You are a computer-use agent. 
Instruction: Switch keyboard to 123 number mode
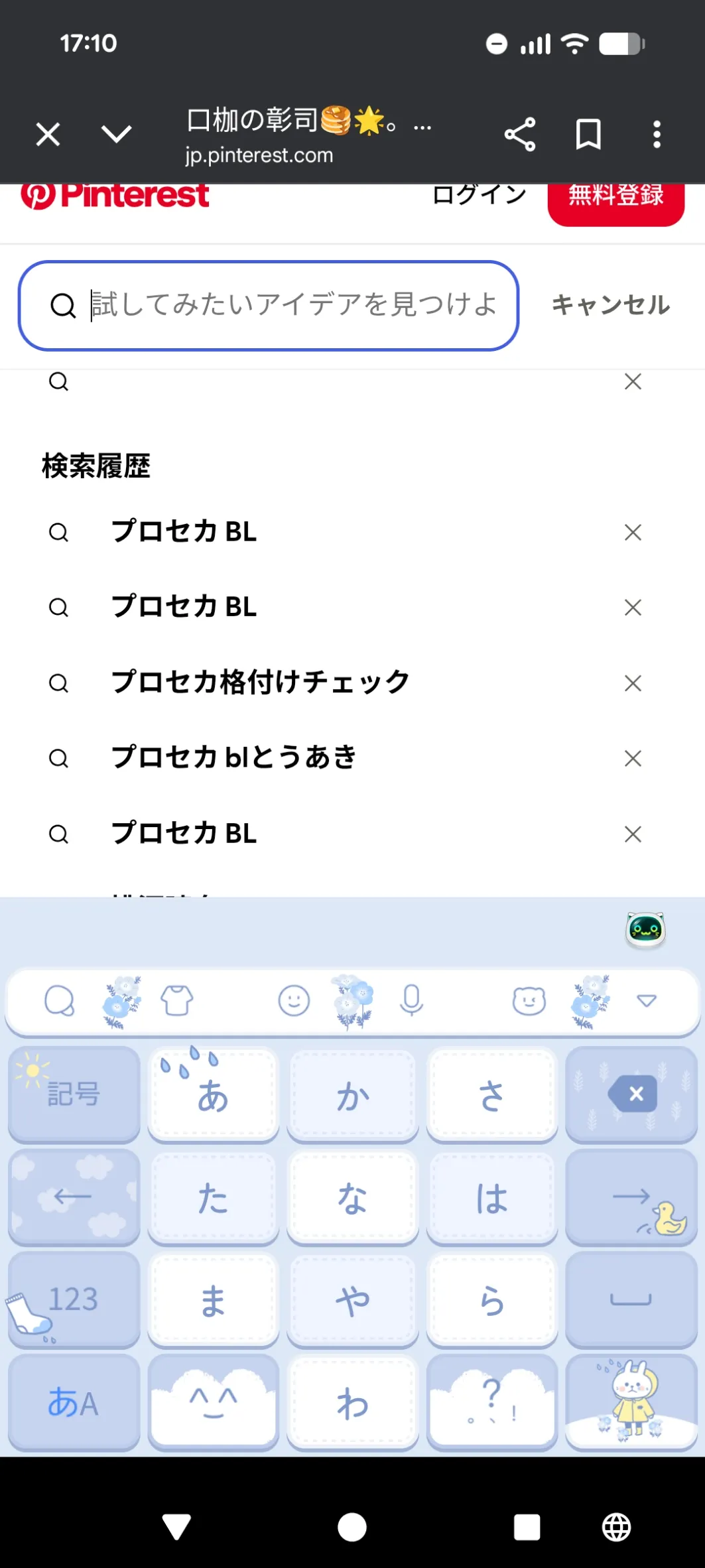tap(74, 1299)
